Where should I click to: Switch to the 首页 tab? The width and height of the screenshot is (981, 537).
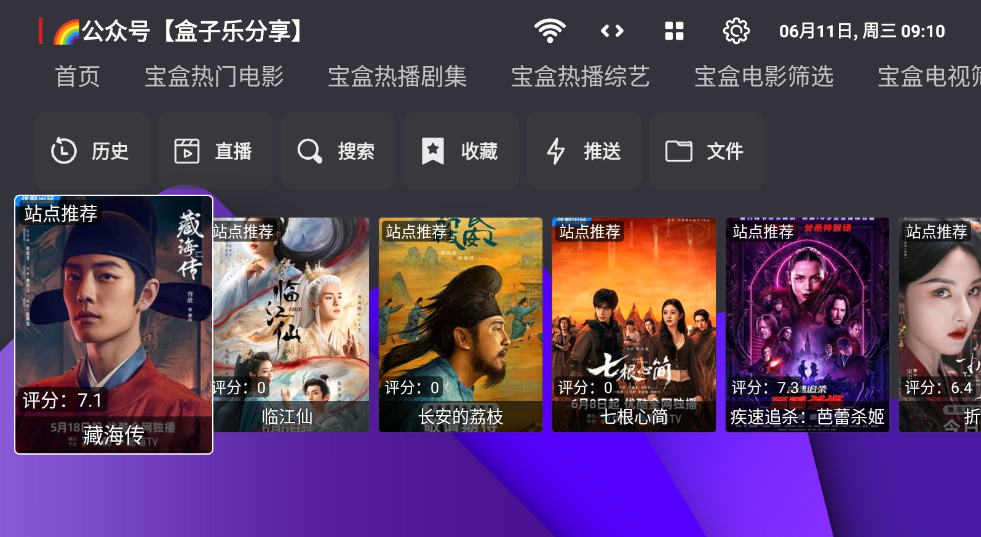click(x=78, y=77)
